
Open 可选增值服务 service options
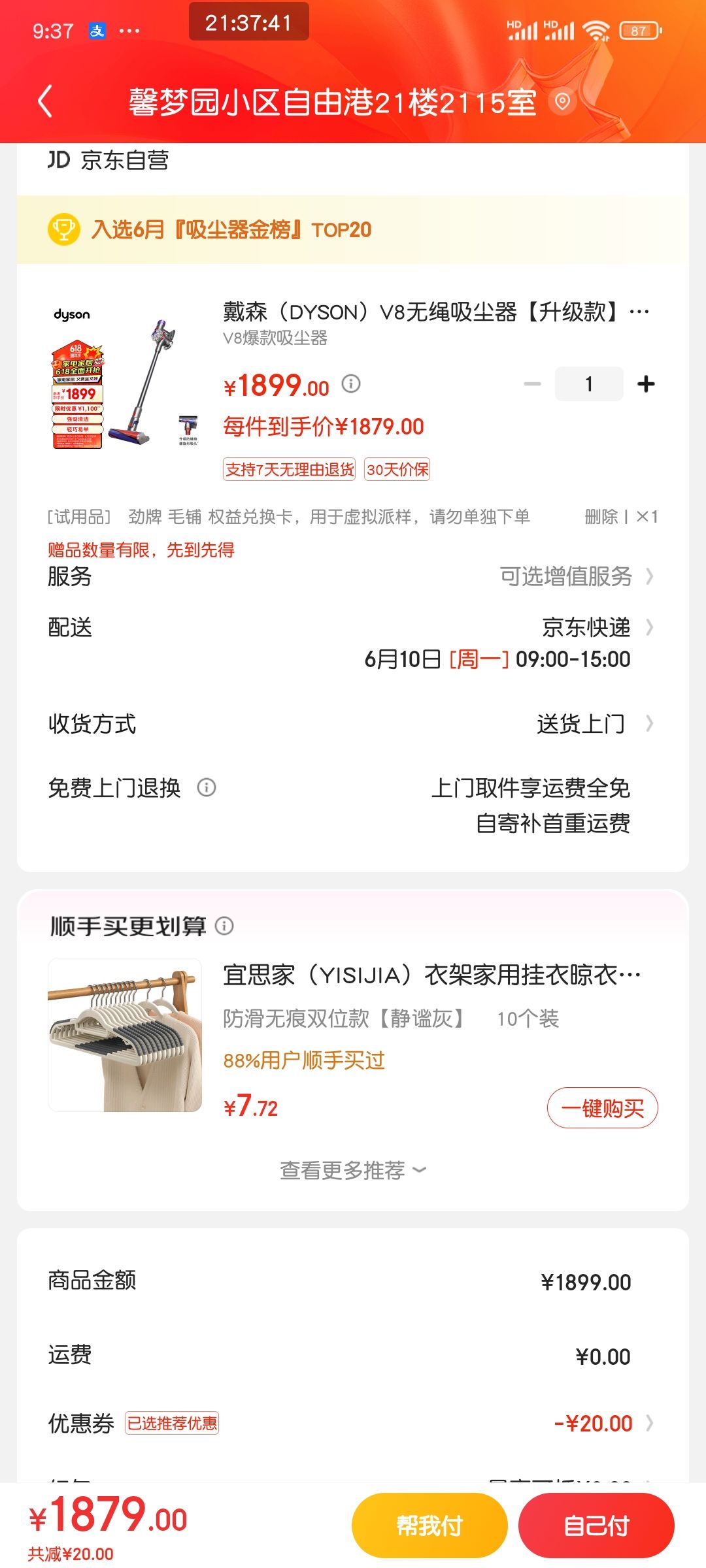[x=577, y=576]
